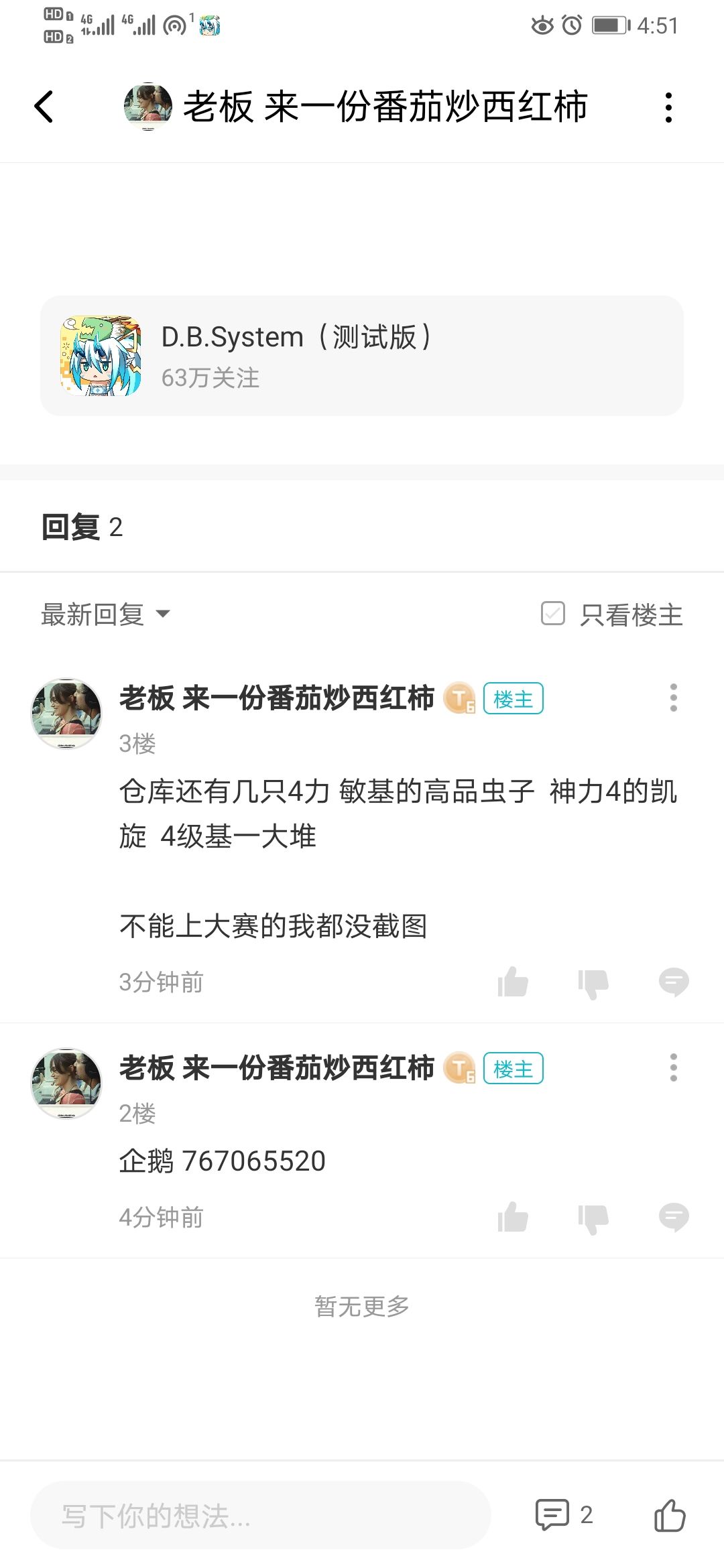Open the D.B.System（测试版）forum card
Screen dimensions: 724x1568
(362, 356)
